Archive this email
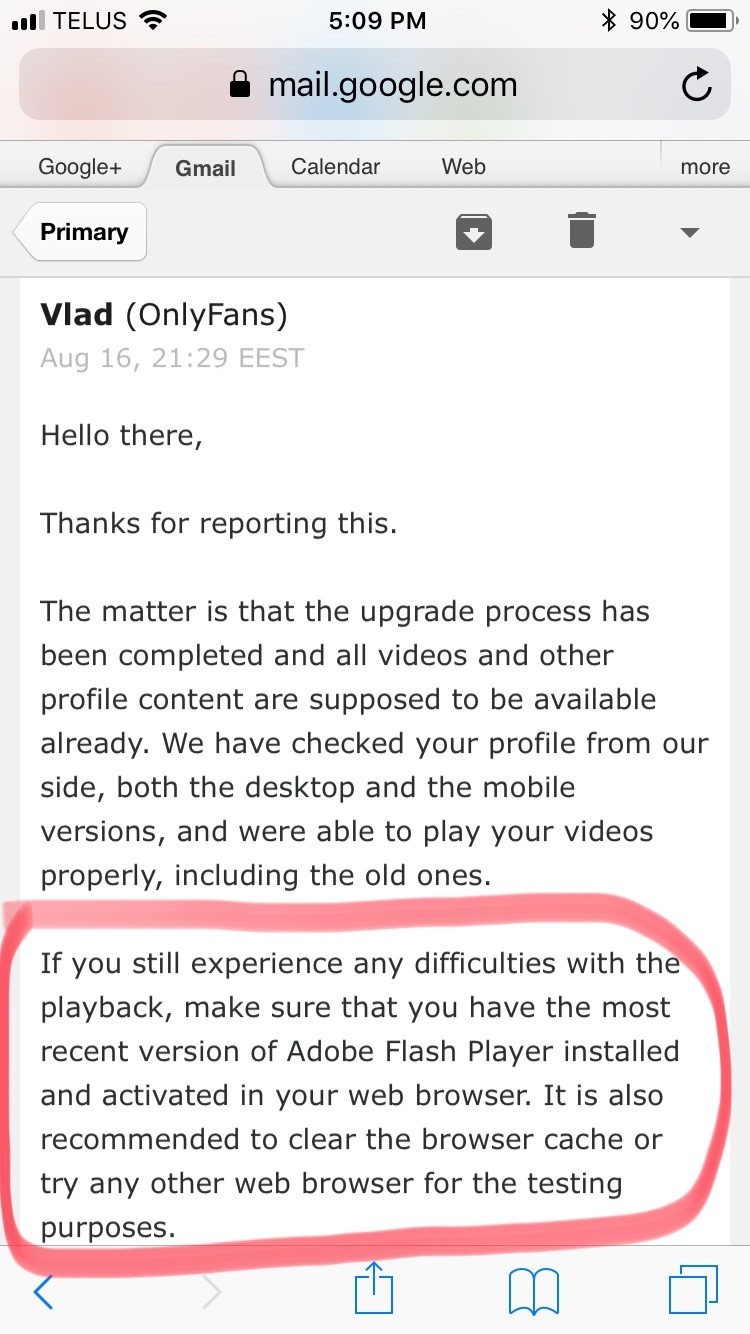 click(x=474, y=232)
